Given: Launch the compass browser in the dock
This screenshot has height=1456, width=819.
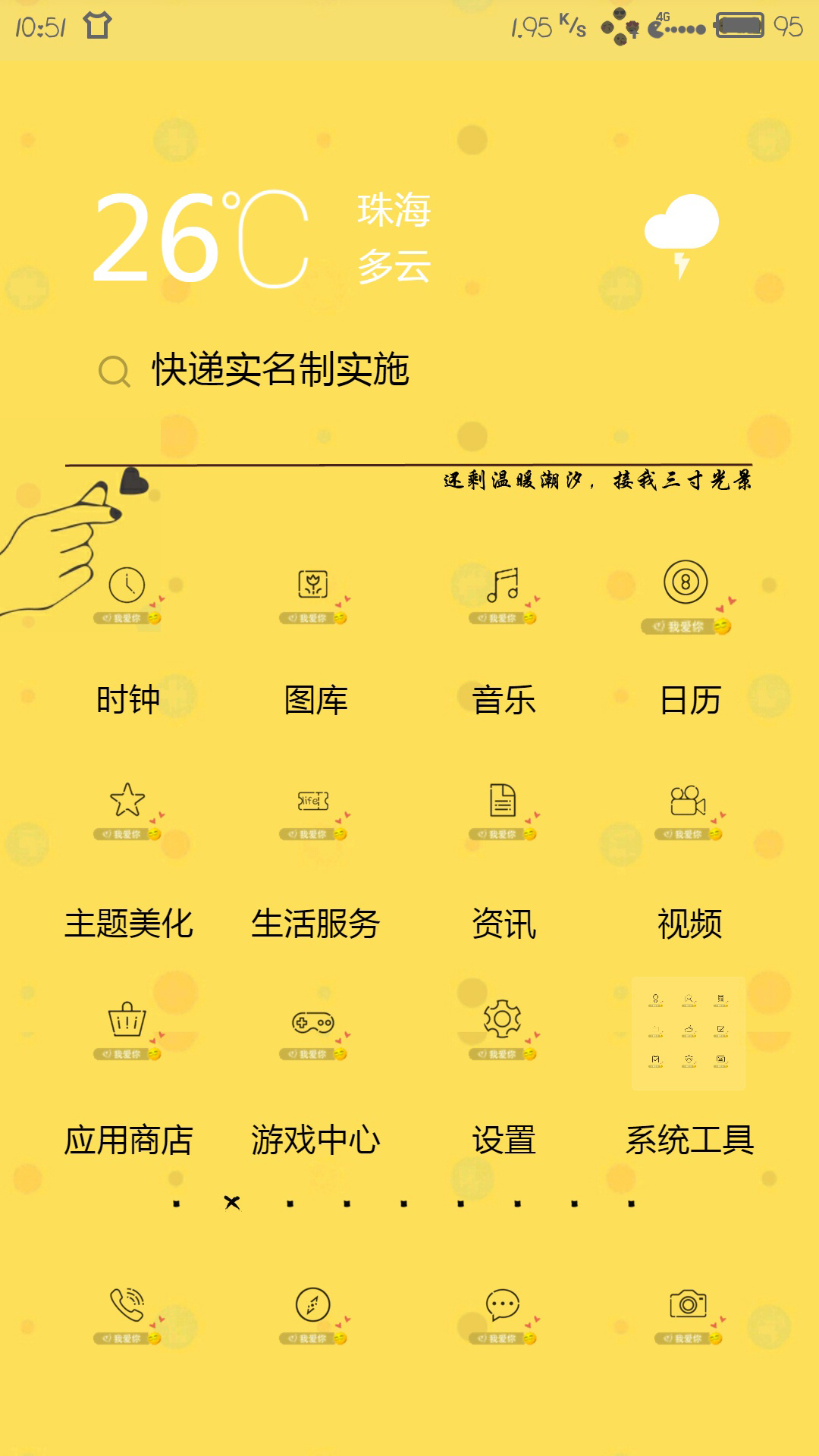Looking at the screenshot, I should [314, 1316].
